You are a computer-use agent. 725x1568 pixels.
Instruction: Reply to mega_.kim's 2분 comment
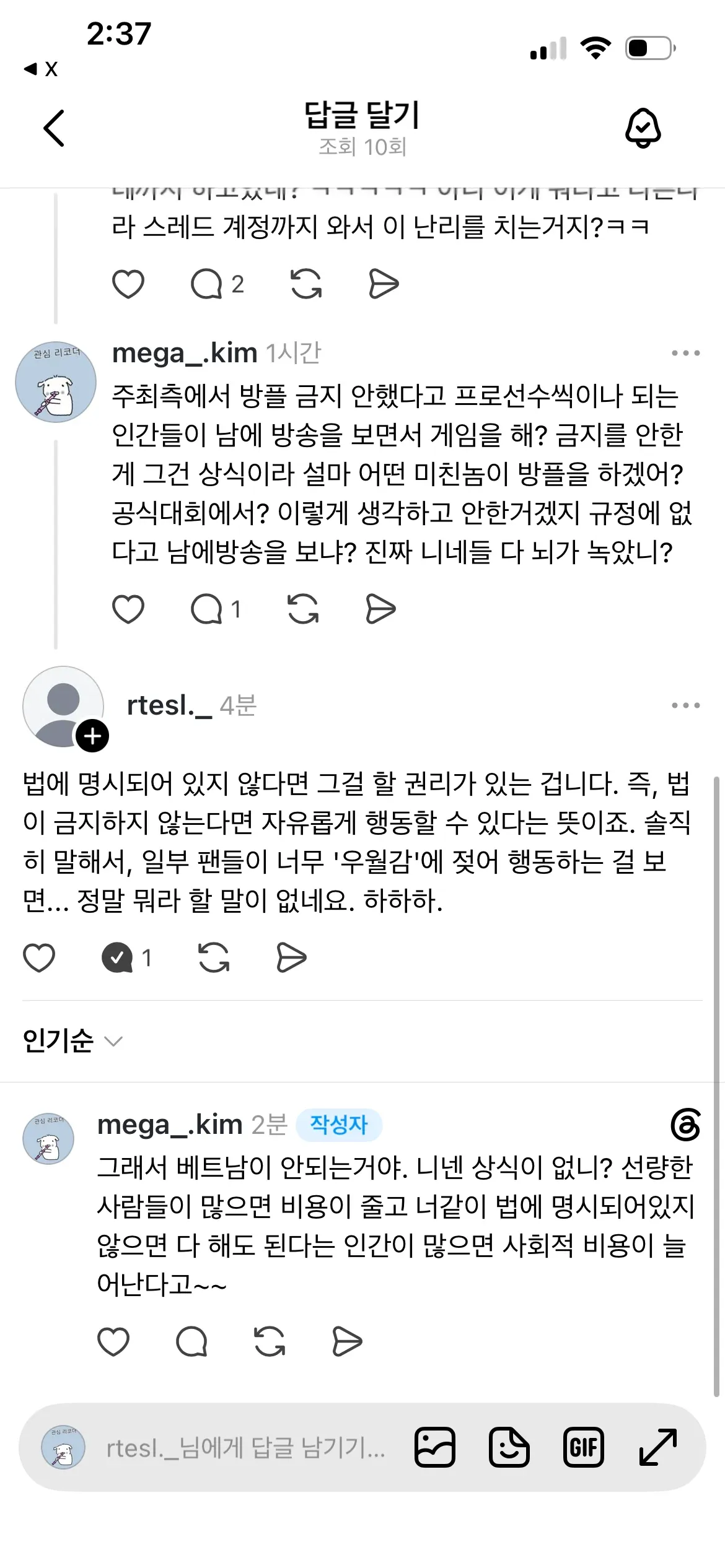(x=191, y=1342)
